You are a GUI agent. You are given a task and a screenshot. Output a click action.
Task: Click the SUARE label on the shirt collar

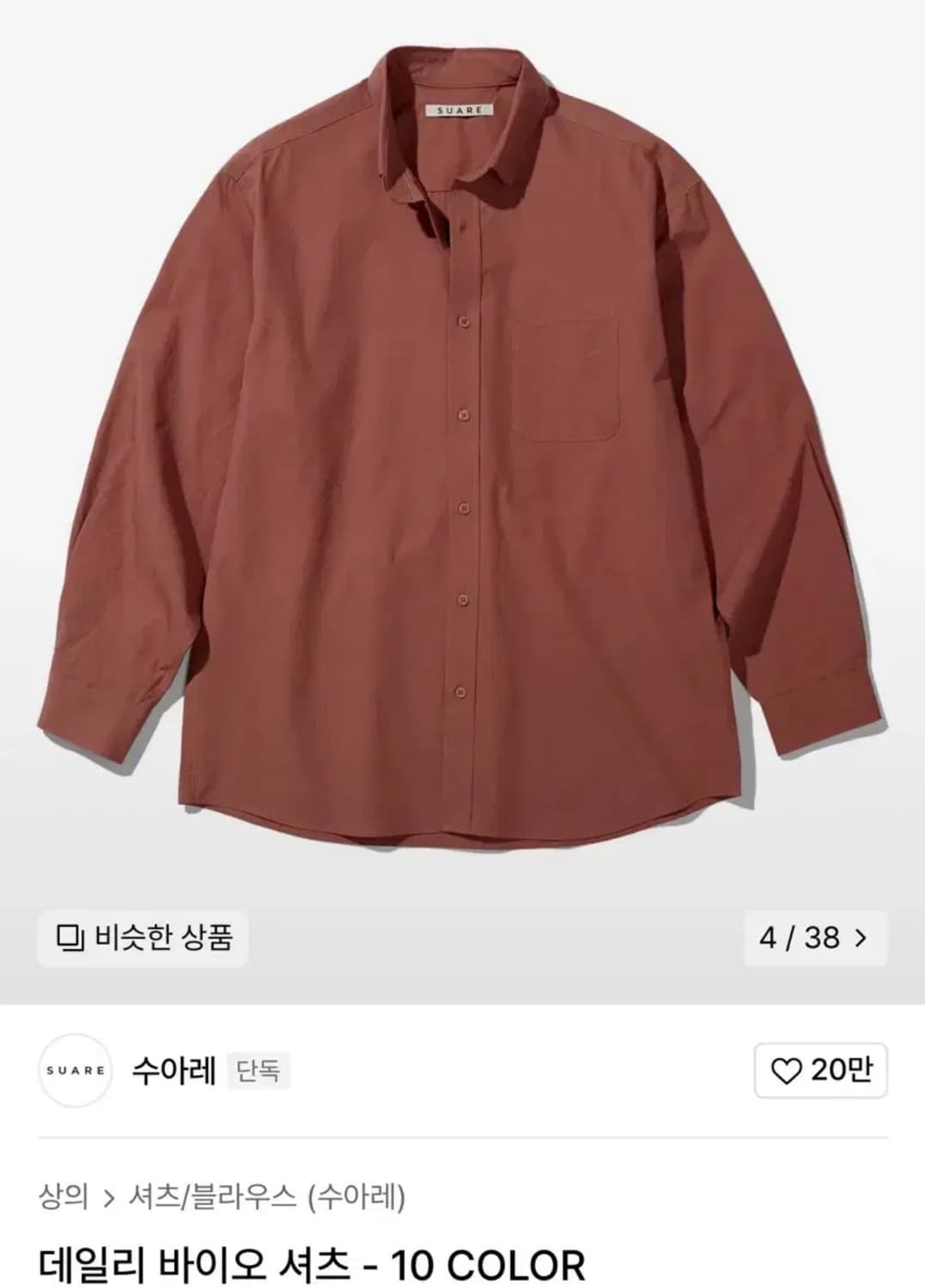[x=460, y=109]
